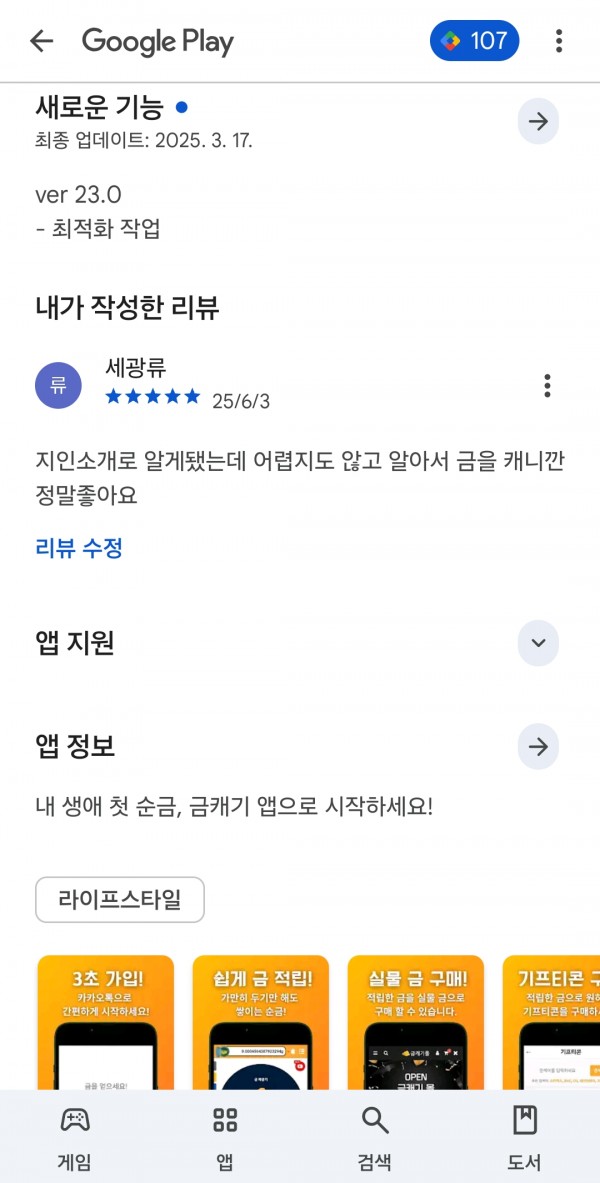Viewport: 600px width, 1183px height.
Task: Open the 앱 정보 details arrow
Action: (x=538, y=747)
